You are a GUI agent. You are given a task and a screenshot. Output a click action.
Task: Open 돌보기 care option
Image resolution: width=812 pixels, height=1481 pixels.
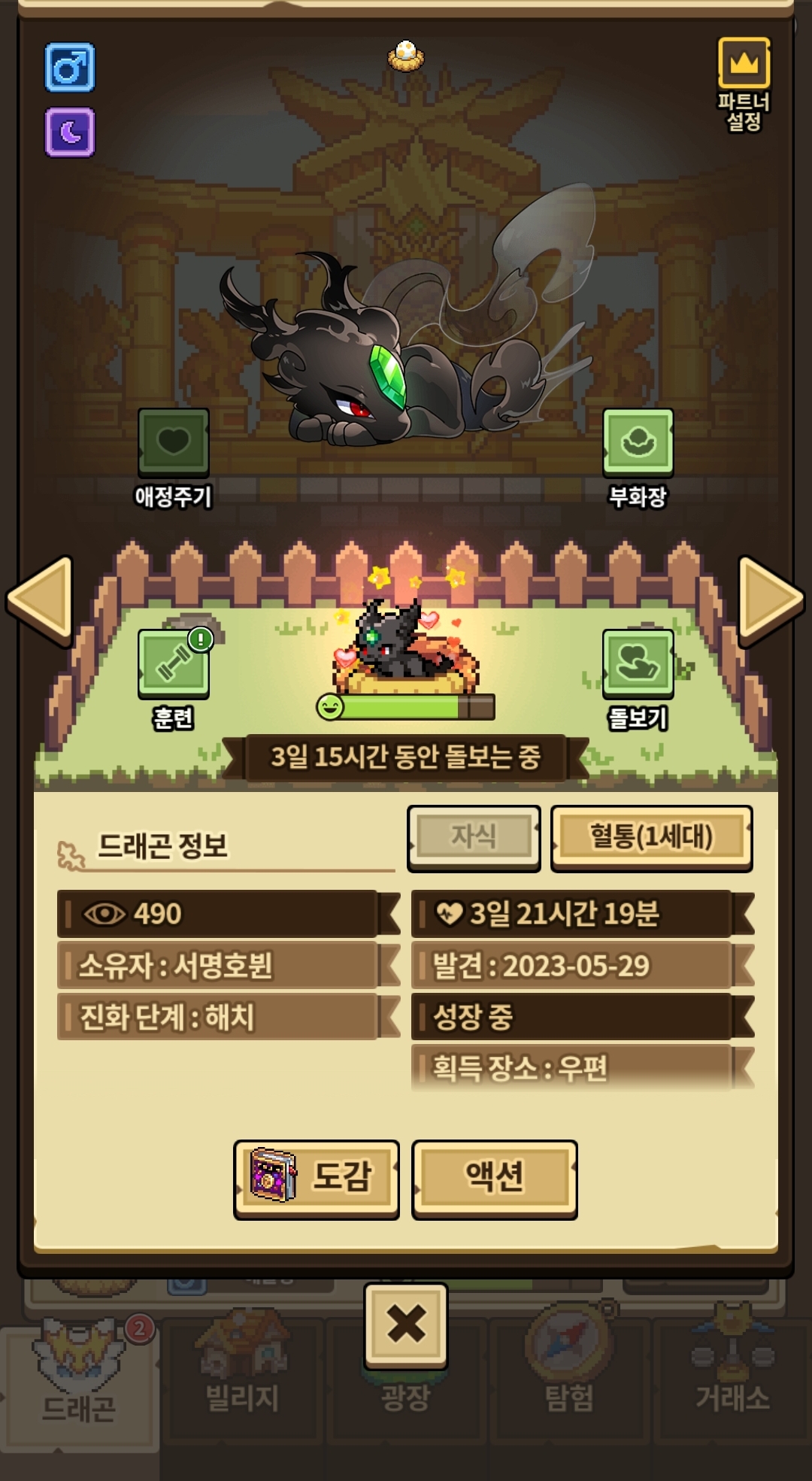638,663
